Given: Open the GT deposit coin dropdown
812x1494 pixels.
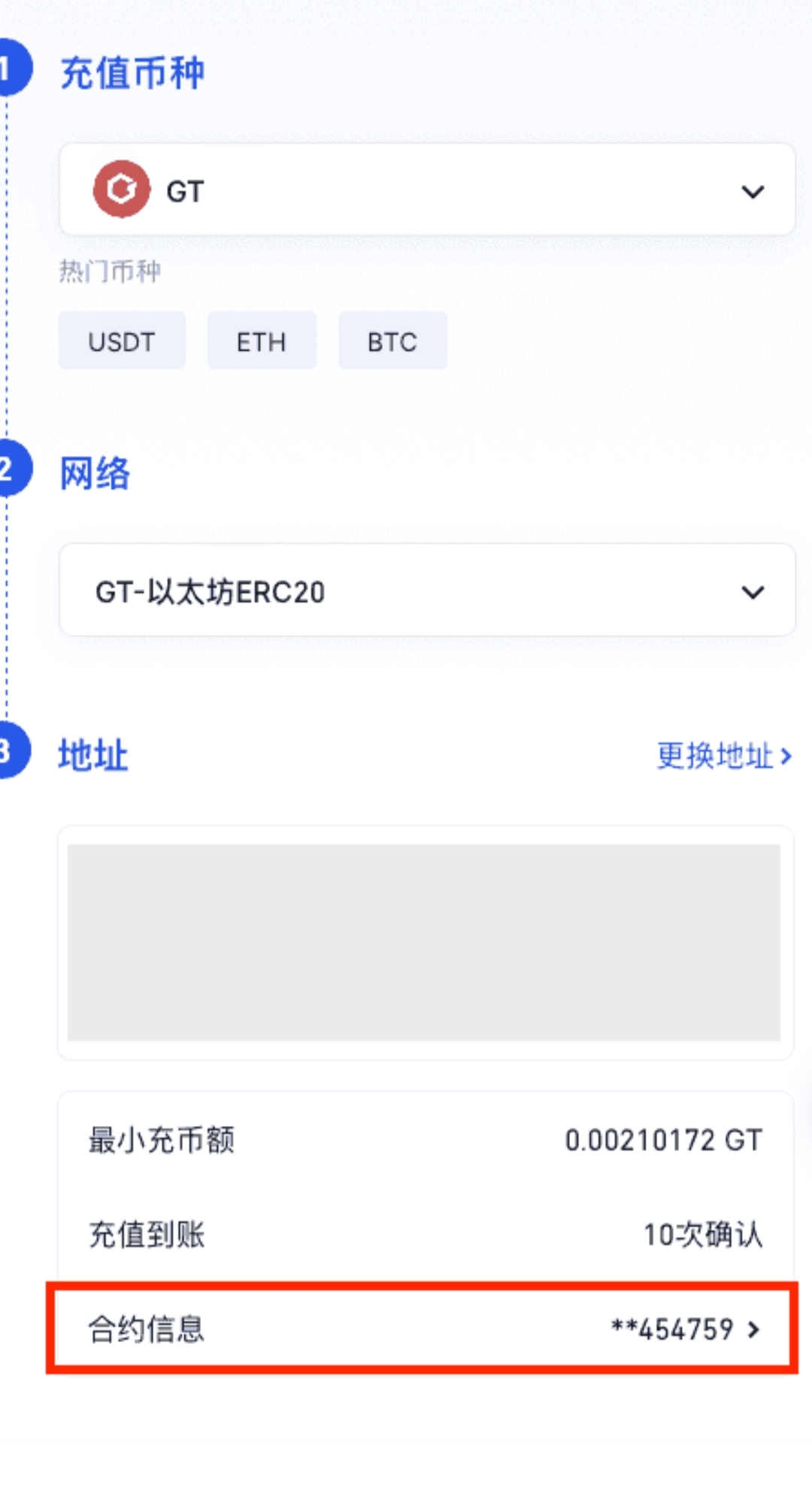Looking at the screenshot, I should click(427, 190).
